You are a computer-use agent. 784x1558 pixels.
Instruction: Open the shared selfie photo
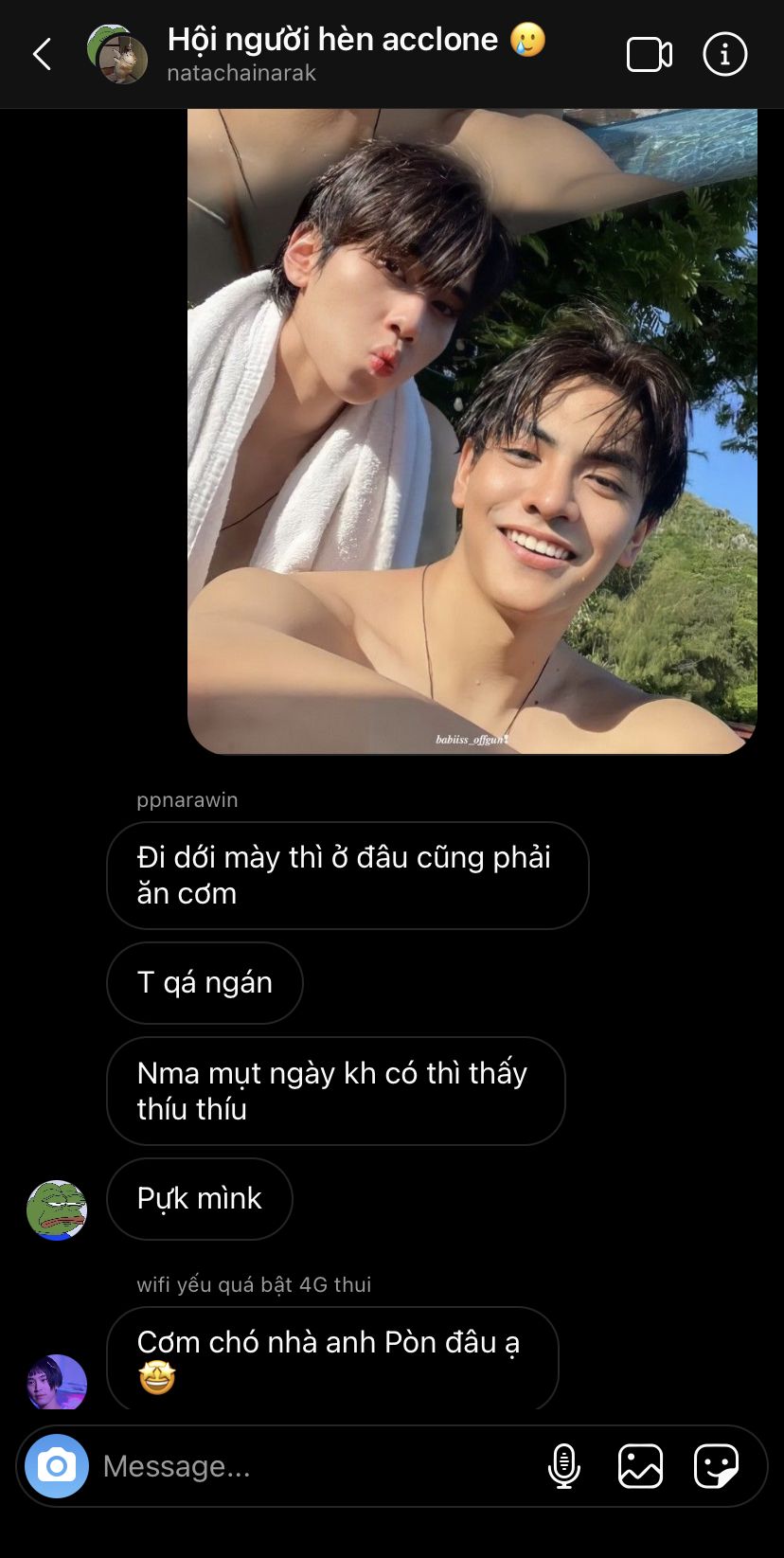click(472, 431)
